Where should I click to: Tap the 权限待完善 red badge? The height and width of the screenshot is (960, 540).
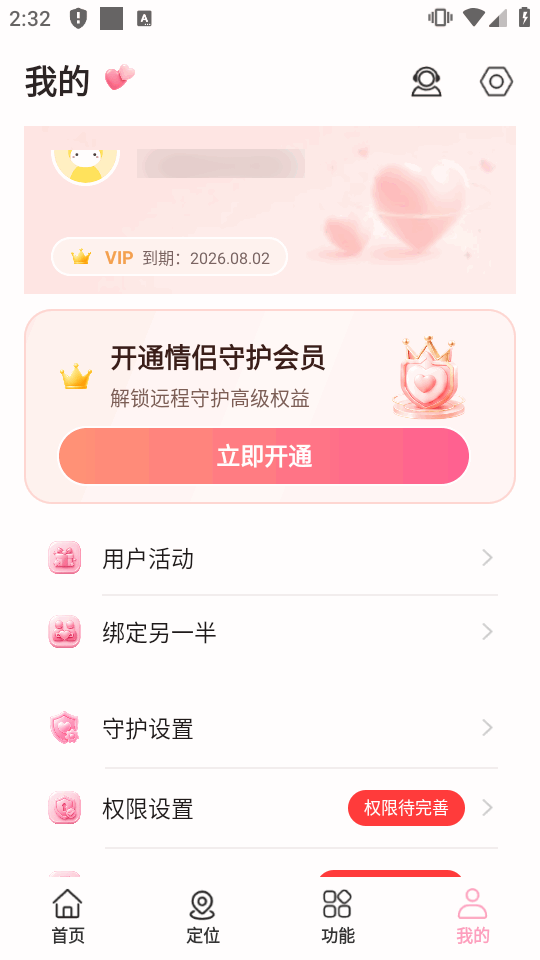coord(407,808)
